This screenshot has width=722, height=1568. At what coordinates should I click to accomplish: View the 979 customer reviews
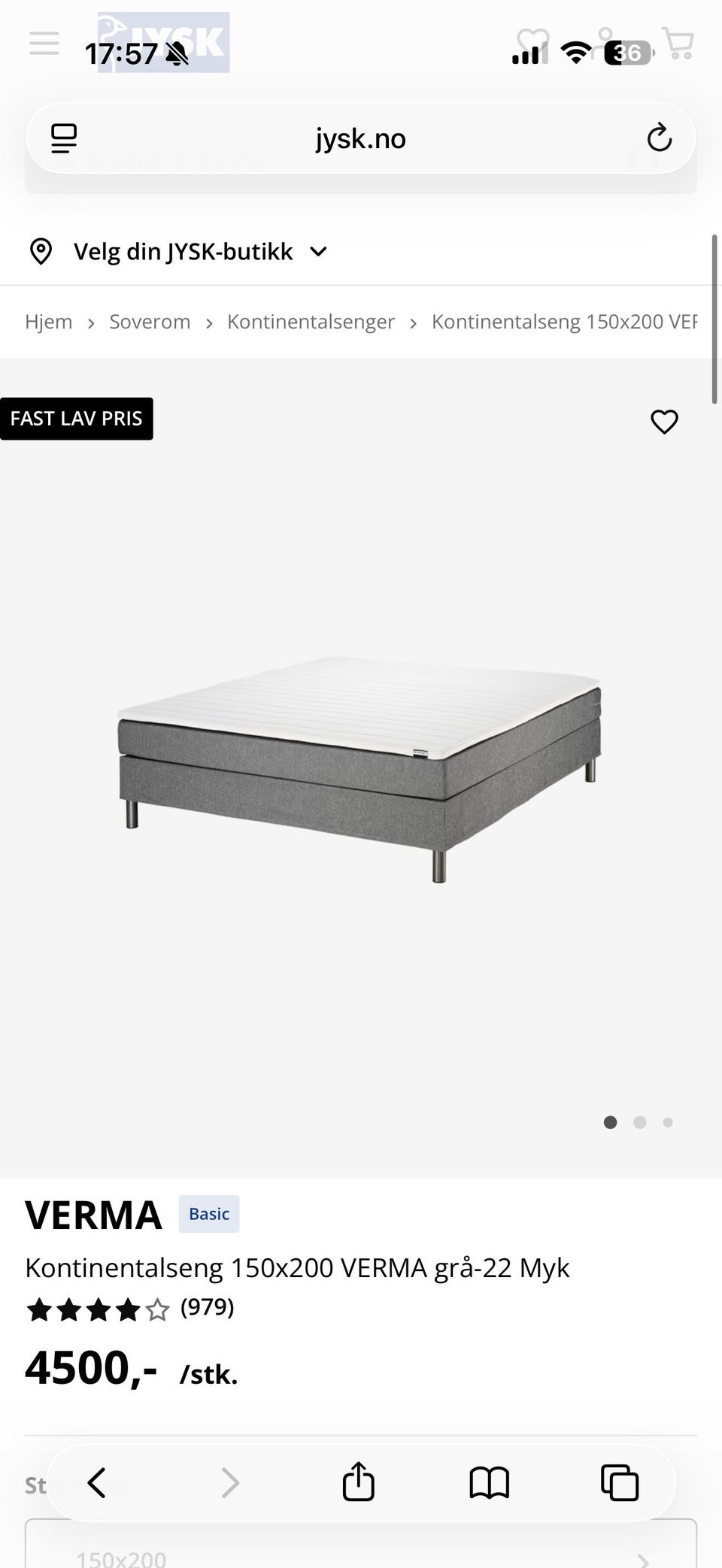[x=207, y=1307]
